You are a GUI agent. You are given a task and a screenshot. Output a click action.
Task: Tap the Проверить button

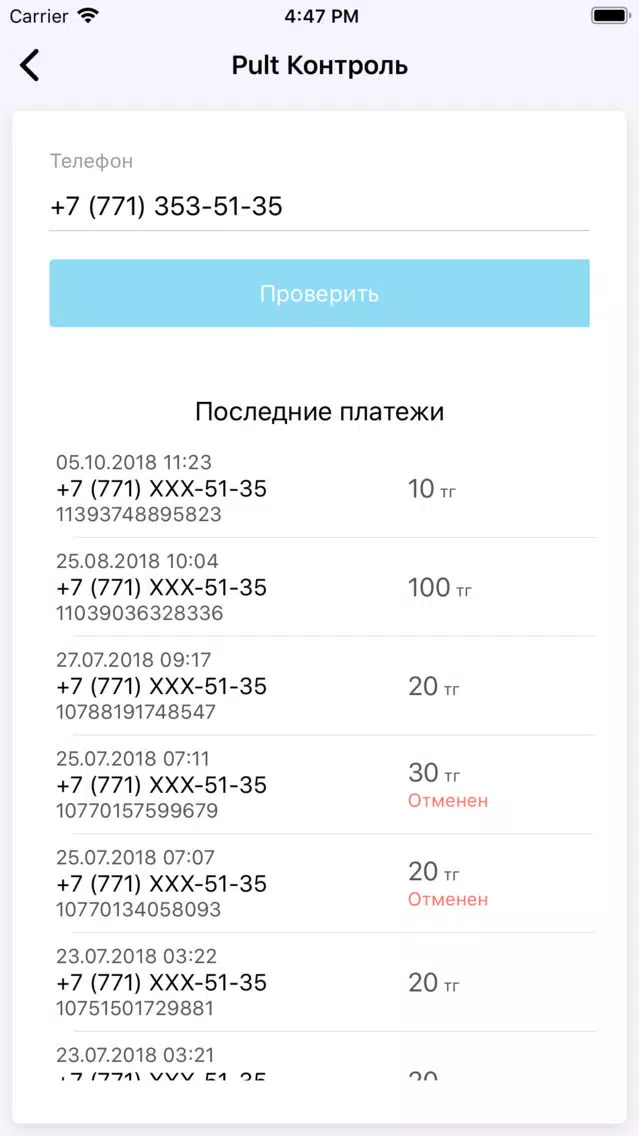pos(319,293)
